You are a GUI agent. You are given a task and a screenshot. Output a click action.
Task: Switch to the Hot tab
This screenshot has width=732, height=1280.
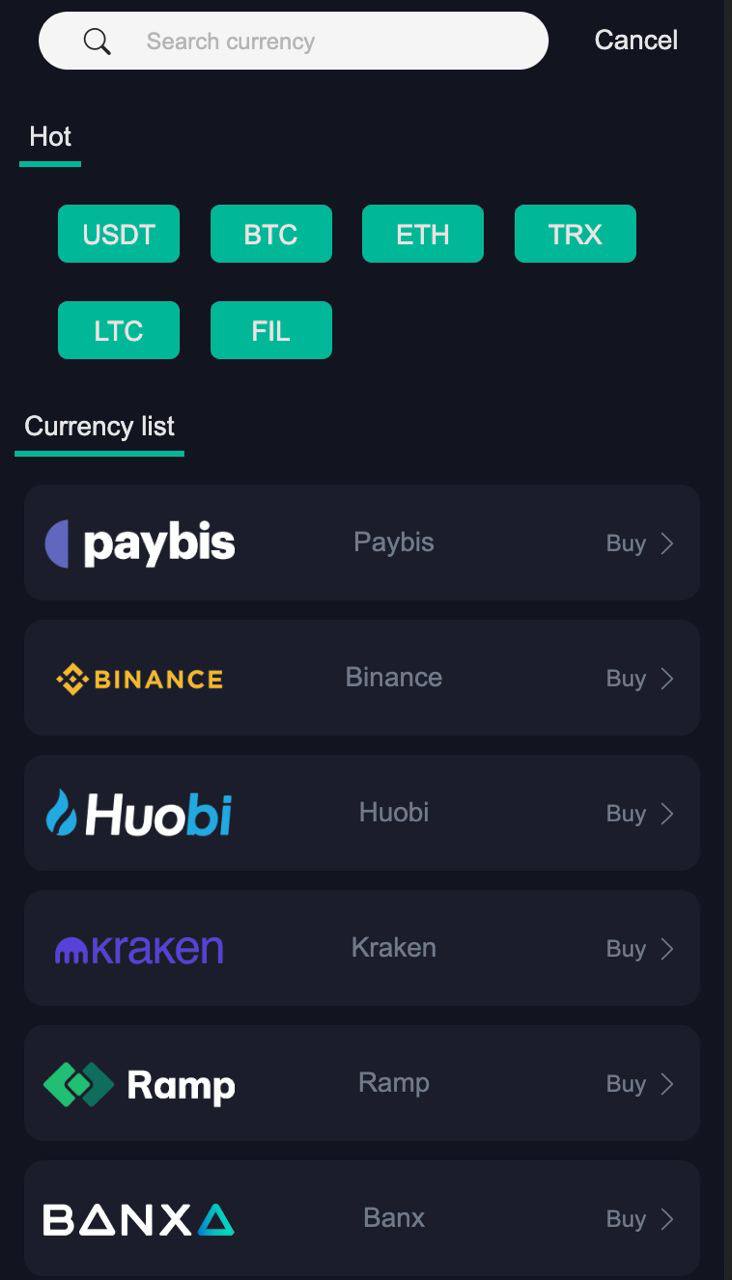point(50,137)
